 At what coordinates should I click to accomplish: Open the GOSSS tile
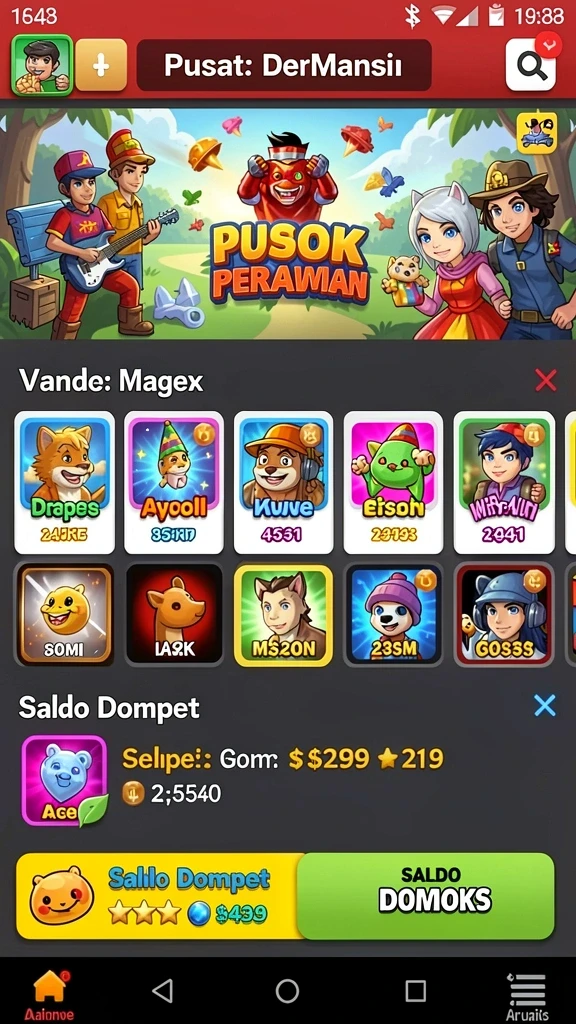coord(504,615)
